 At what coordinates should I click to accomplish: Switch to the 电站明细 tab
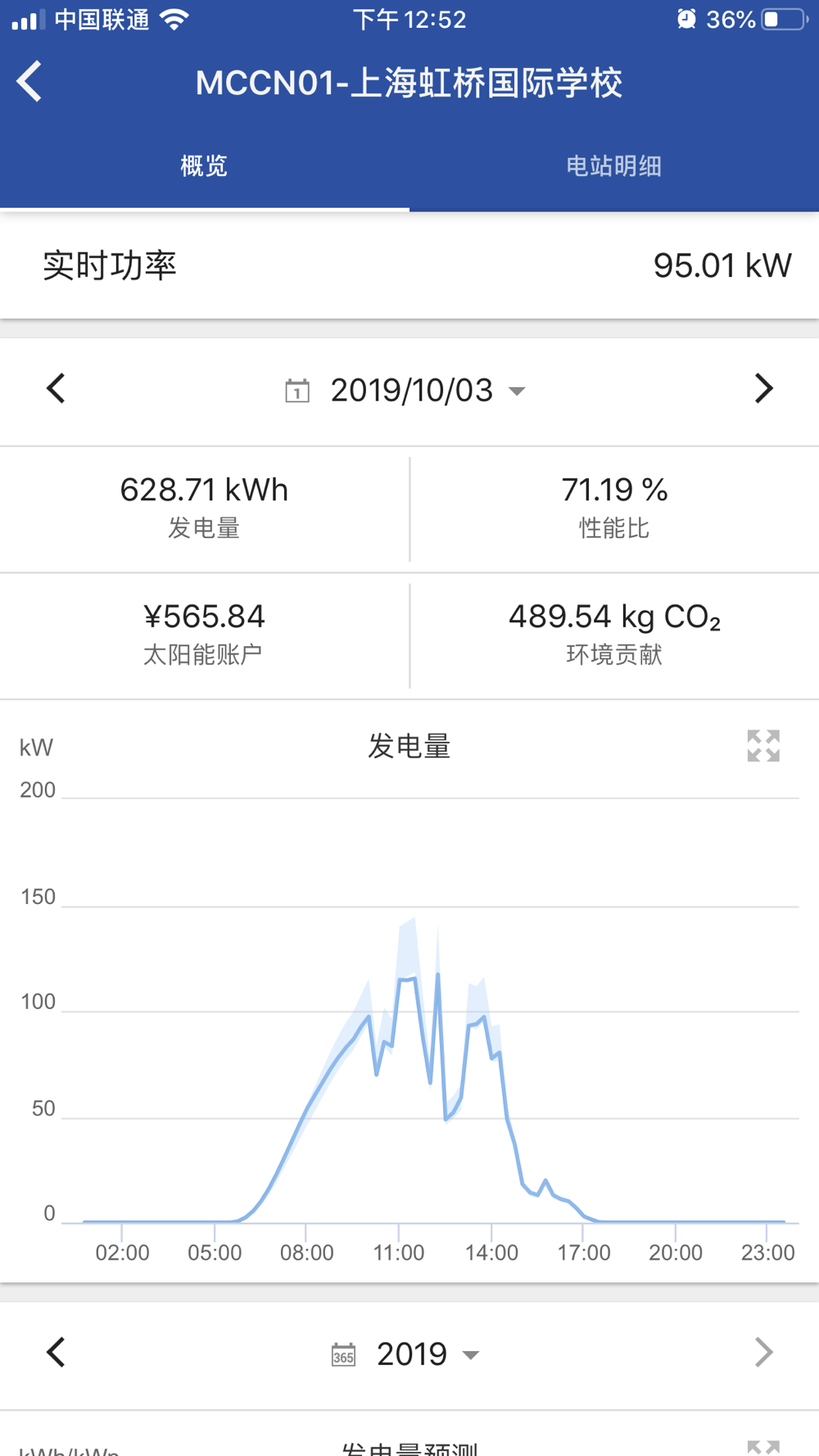point(614,166)
